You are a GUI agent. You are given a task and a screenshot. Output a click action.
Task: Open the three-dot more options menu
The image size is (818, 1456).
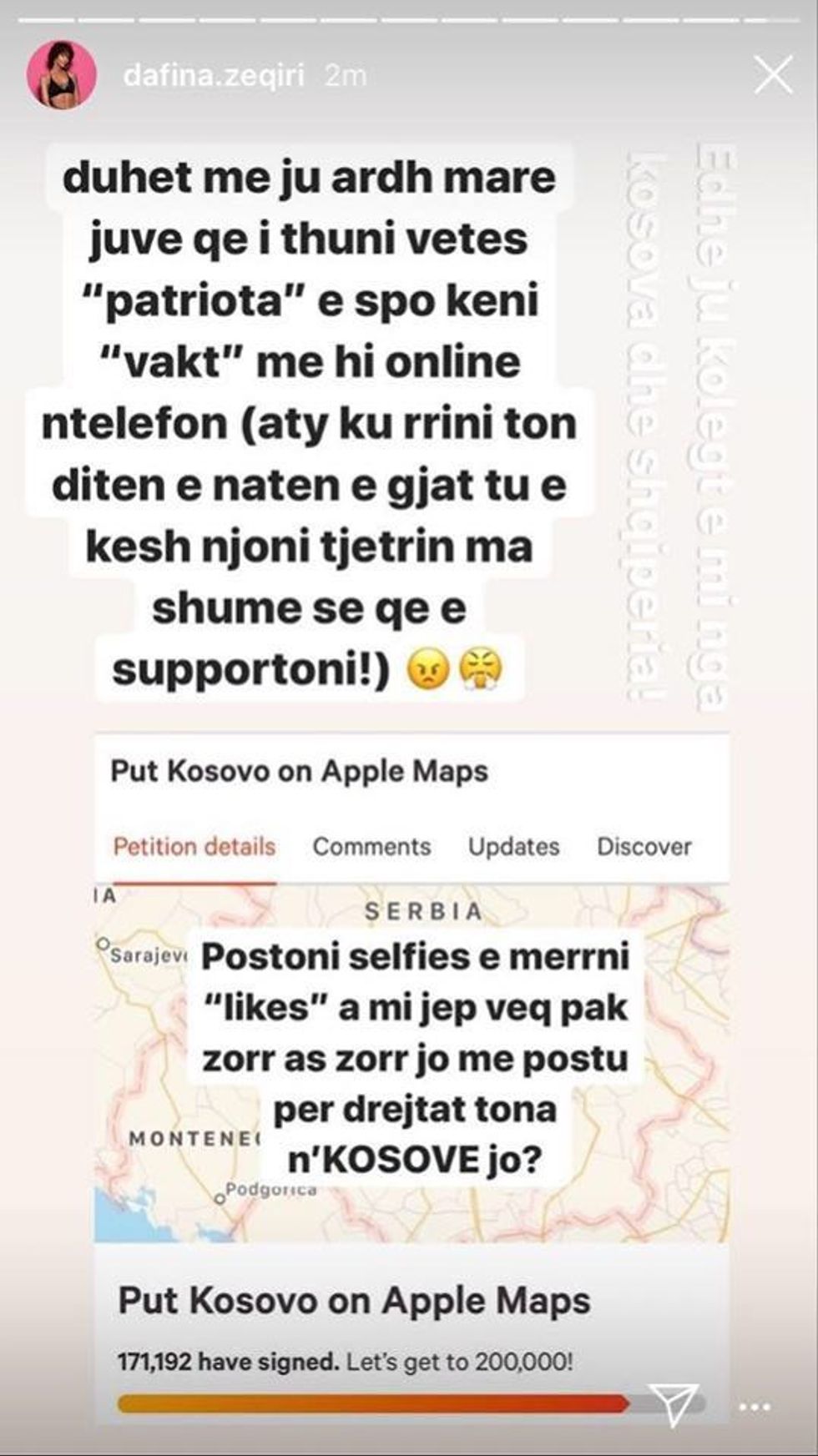coord(755,1407)
